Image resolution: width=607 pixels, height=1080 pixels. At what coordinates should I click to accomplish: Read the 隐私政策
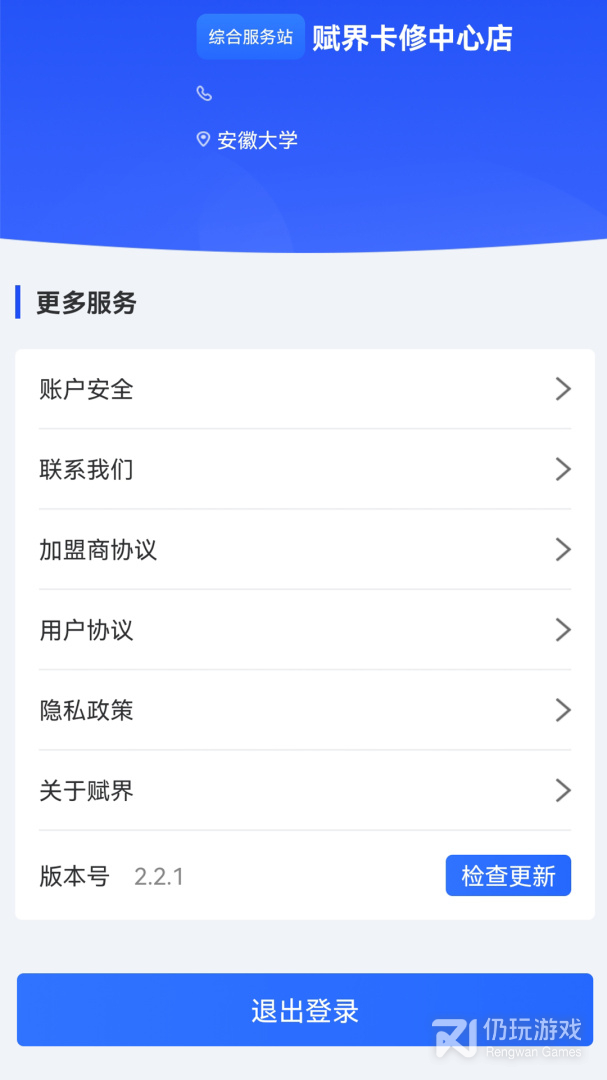[304, 710]
